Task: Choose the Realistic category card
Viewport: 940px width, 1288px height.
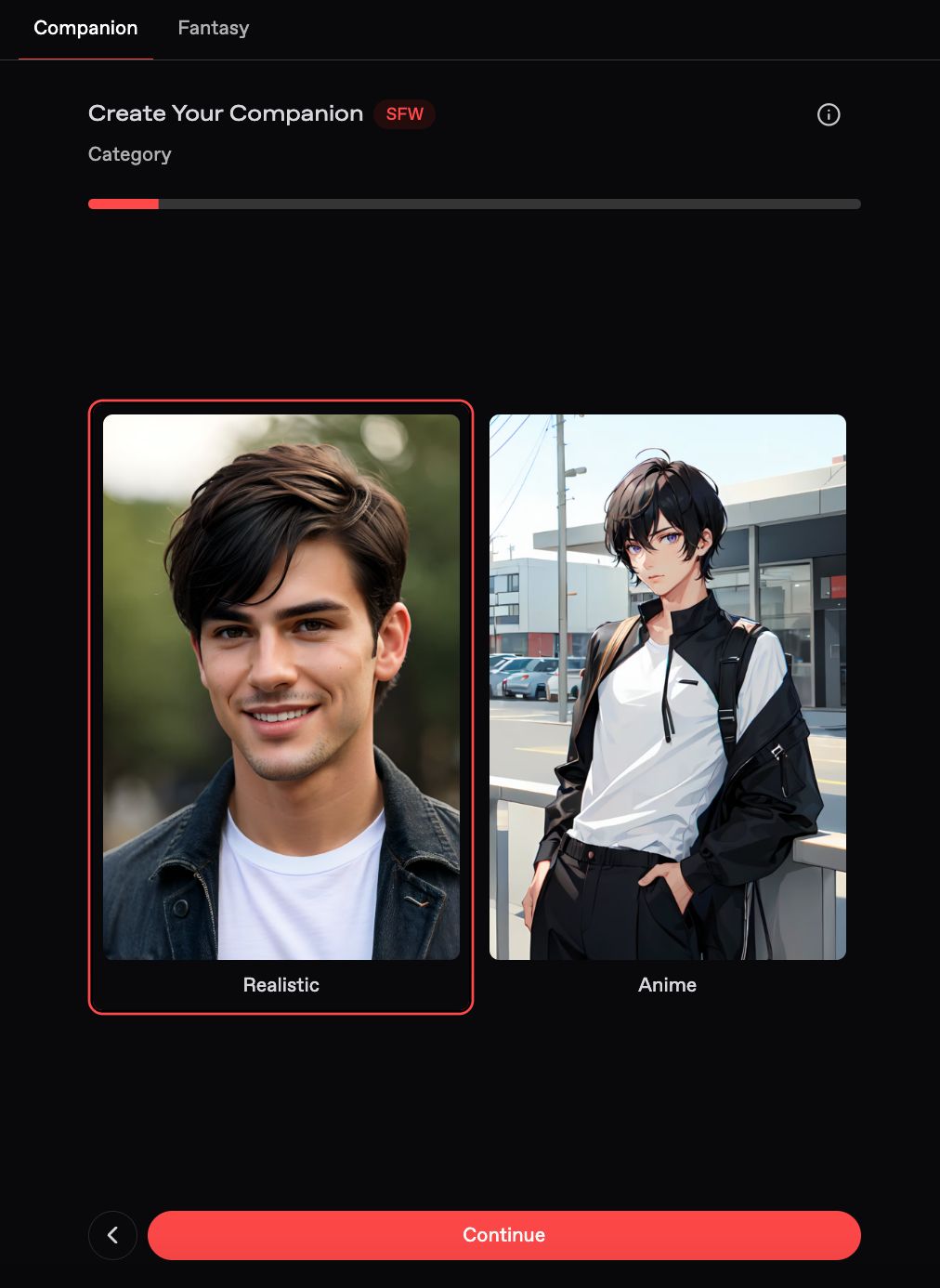Action: point(281,706)
